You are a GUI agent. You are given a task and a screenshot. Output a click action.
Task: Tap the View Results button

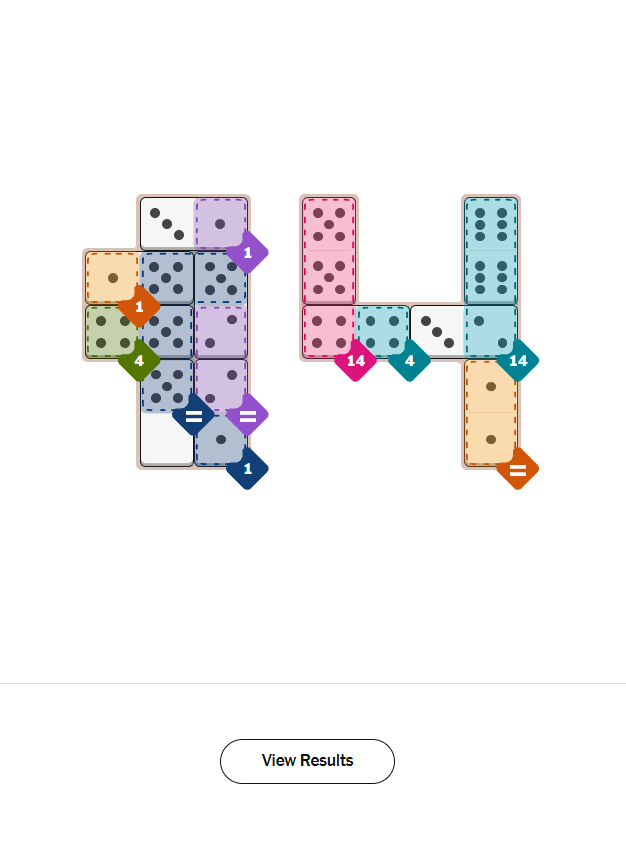(x=307, y=761)
